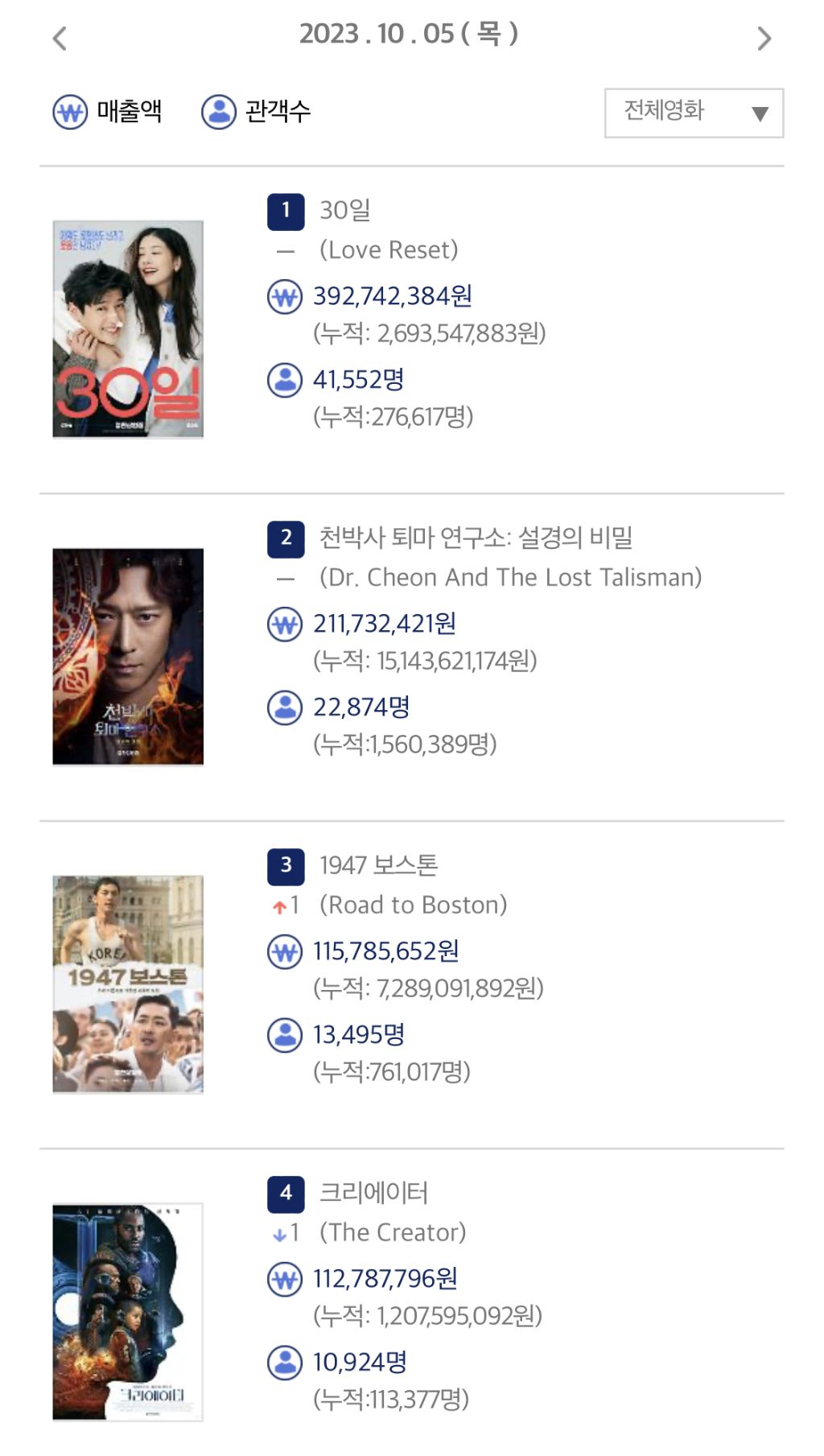Open the 30일 movie title
Viewport: 824px width, 1456px height.
pyautogui.click(x=345, y=211)
